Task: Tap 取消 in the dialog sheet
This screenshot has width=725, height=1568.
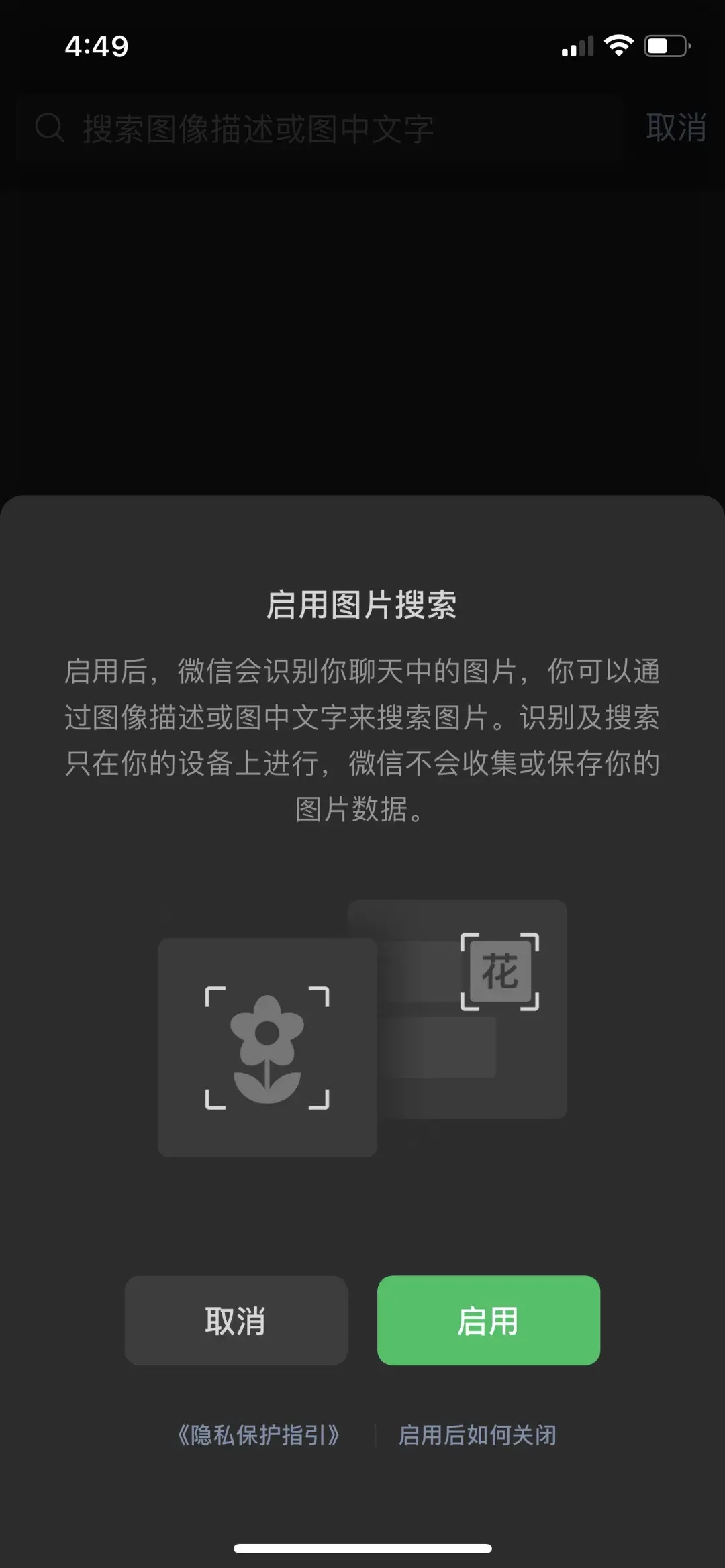Action: point(236,1320)
